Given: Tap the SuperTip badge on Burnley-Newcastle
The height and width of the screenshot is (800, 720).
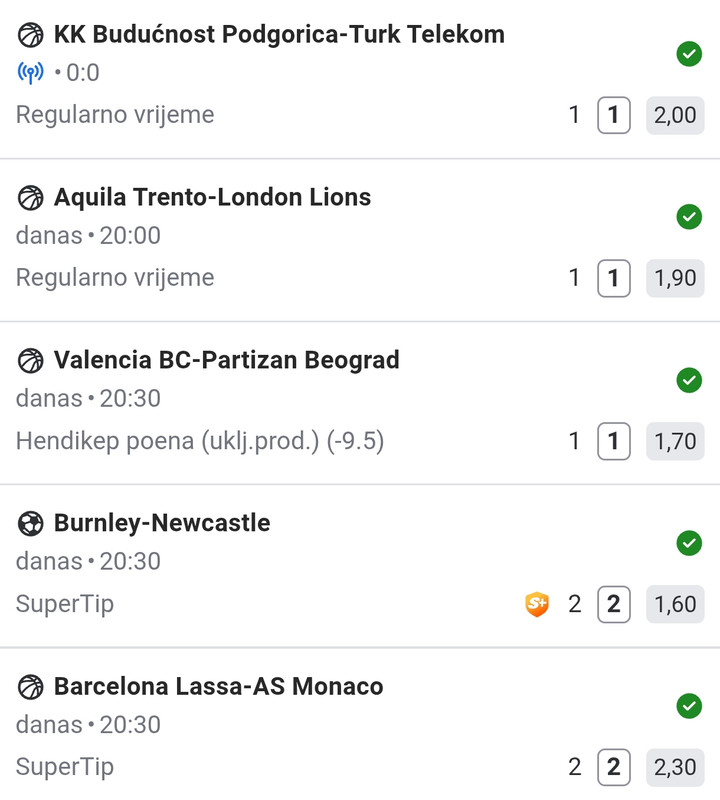Looking at the screenshot, I should click(x=537, y=604).
